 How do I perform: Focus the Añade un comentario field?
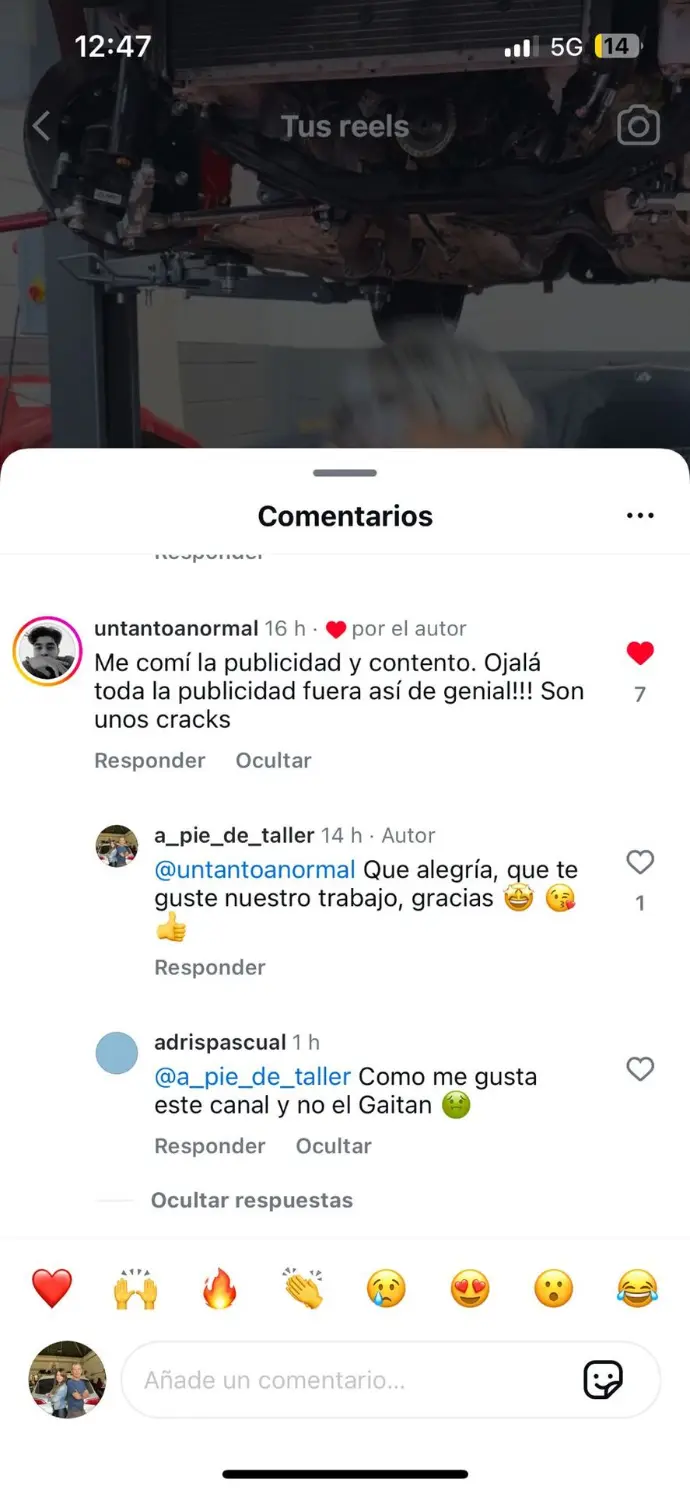pyautogui.click(x=340, y=1380)
